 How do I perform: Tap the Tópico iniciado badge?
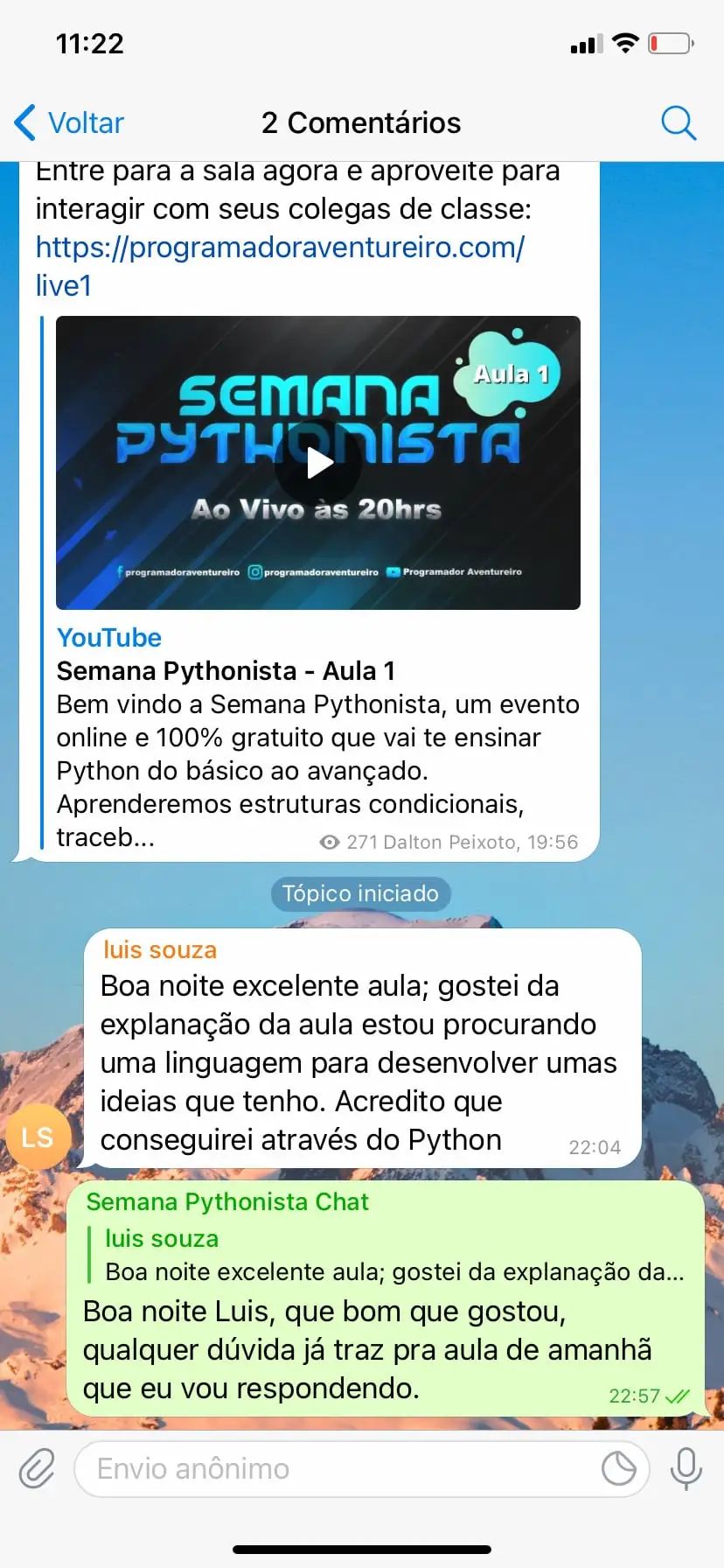click(360, 893)
